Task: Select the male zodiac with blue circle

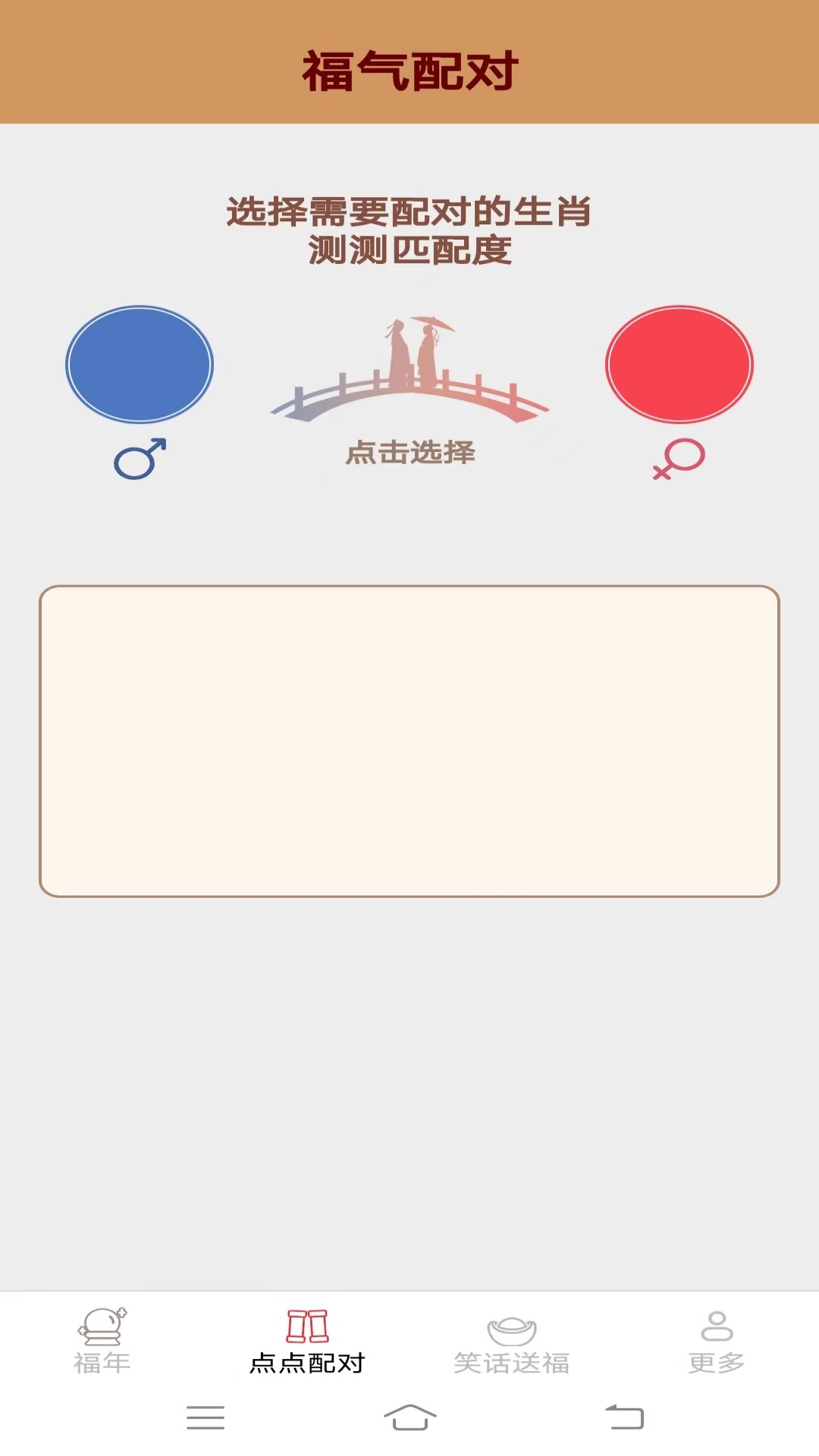Action: [140, 364]
